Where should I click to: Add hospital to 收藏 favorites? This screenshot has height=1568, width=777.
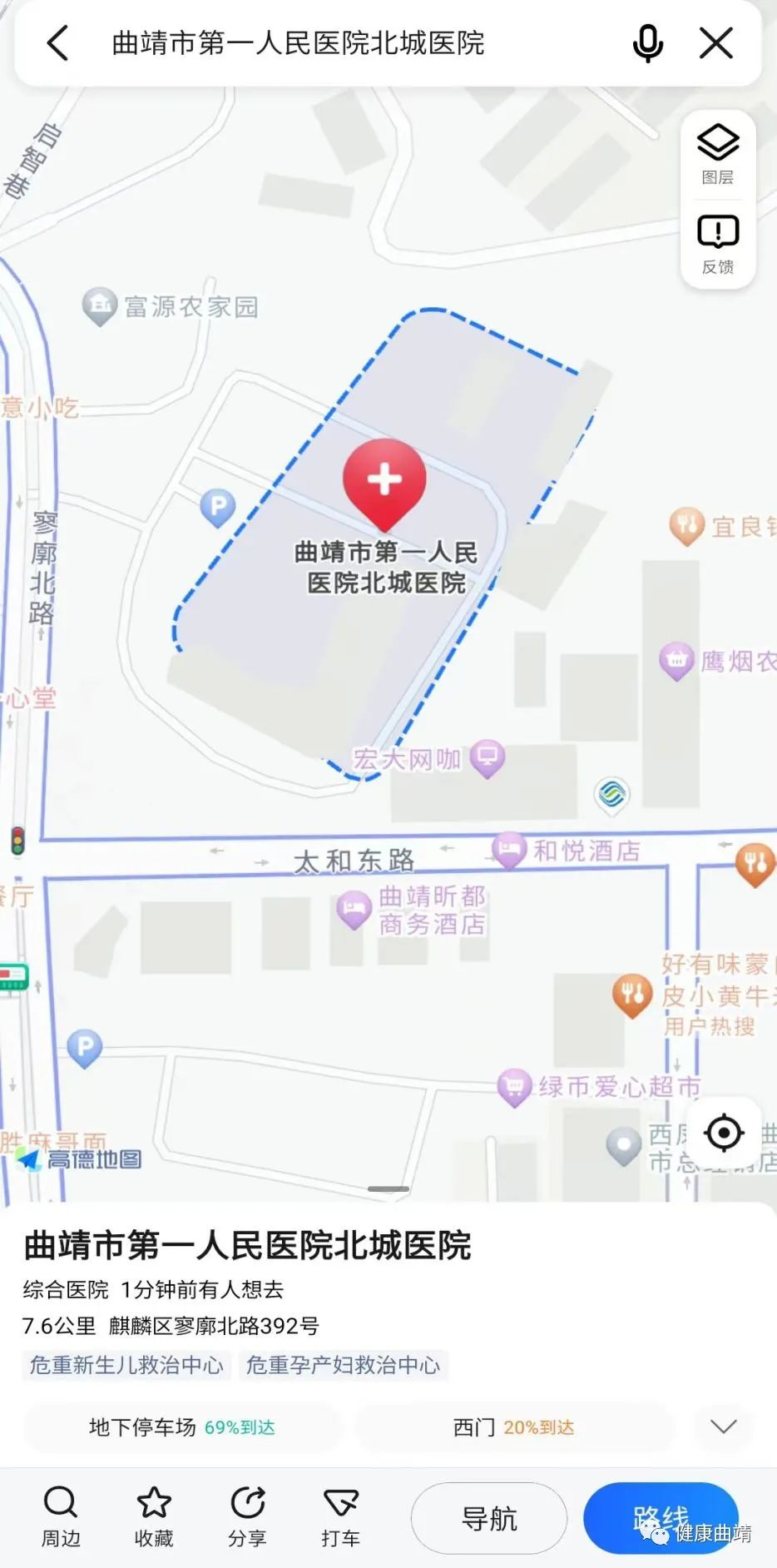coord(154,1516)
